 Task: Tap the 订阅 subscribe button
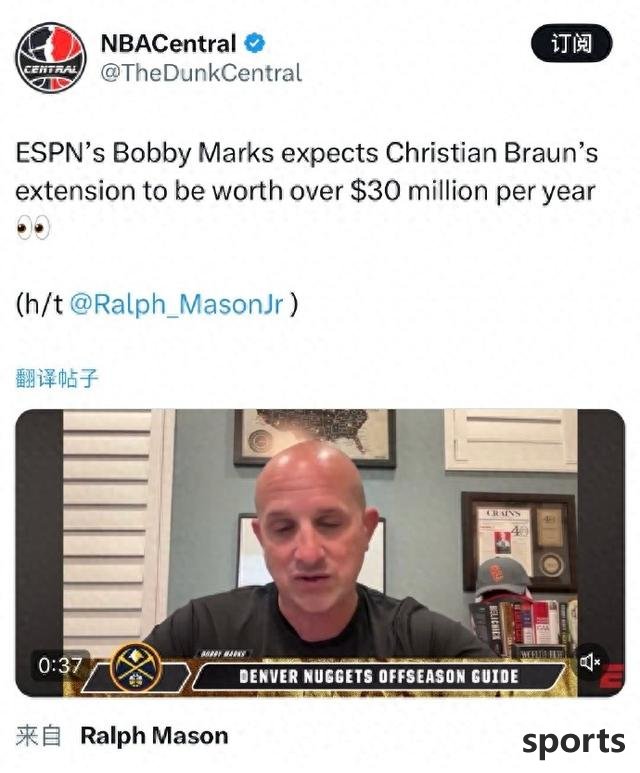click(x=571, y=44)
